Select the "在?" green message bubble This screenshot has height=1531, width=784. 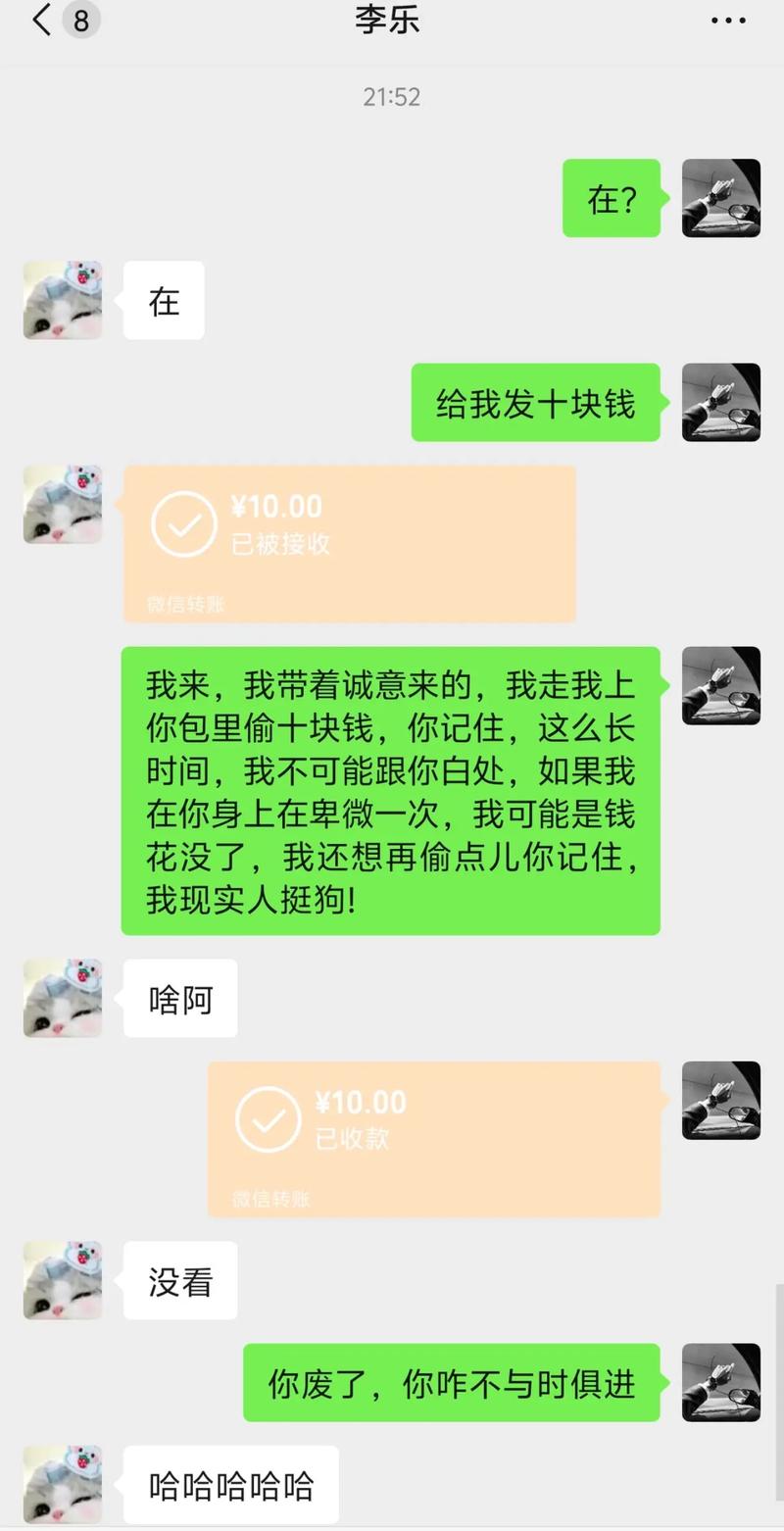coord(612,200)
